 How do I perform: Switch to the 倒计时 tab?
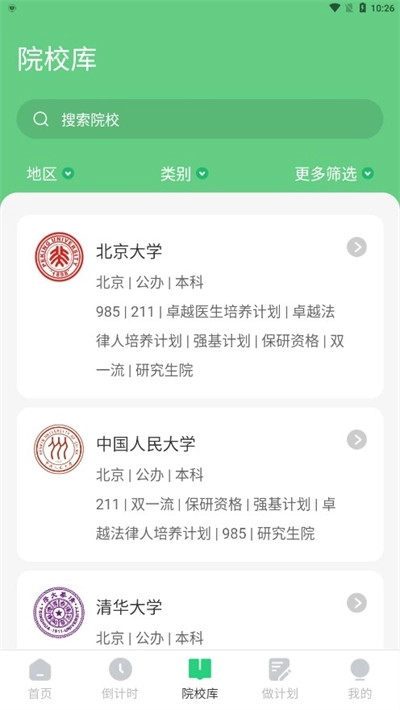(x=120, y=679)
